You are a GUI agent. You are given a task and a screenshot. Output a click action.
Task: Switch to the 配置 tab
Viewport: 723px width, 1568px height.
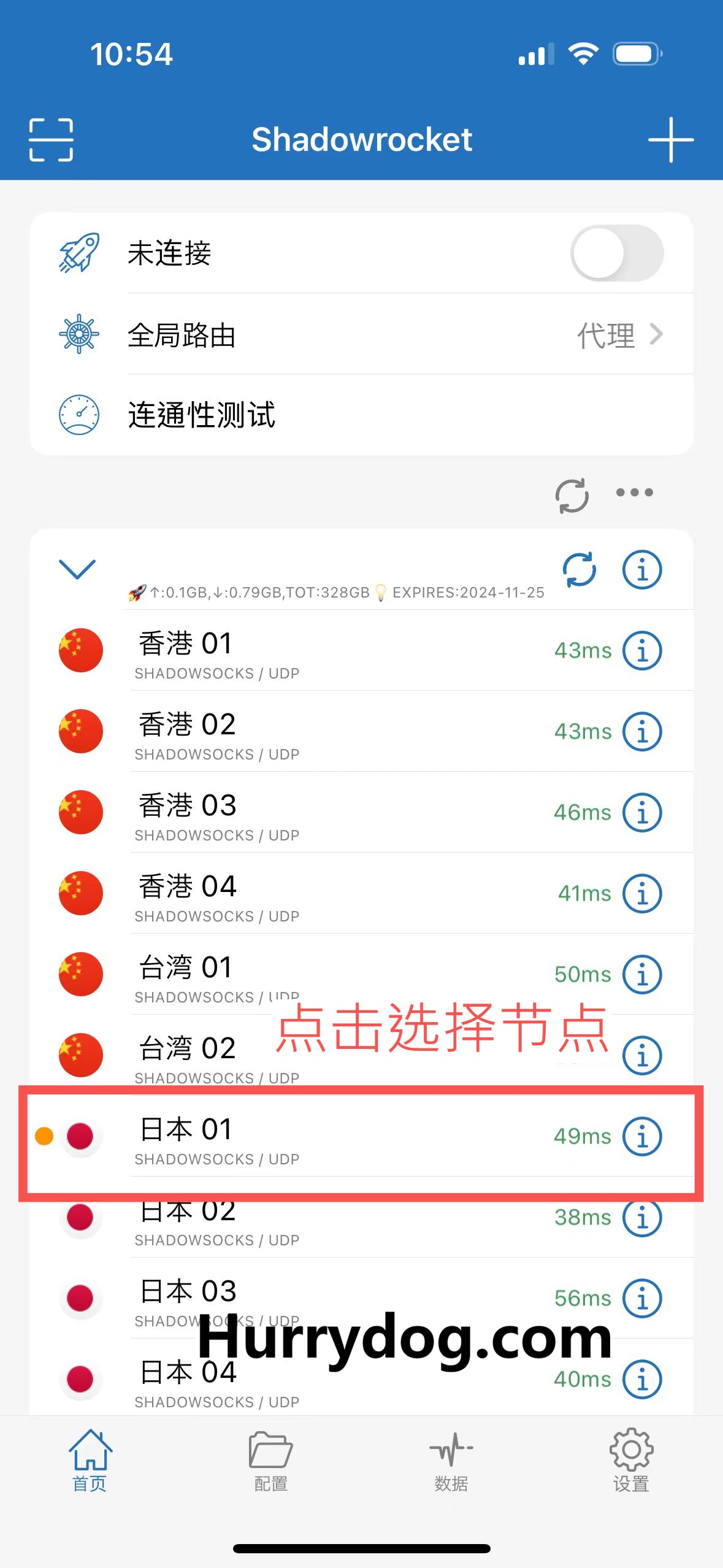click(x=270, y=1461)
